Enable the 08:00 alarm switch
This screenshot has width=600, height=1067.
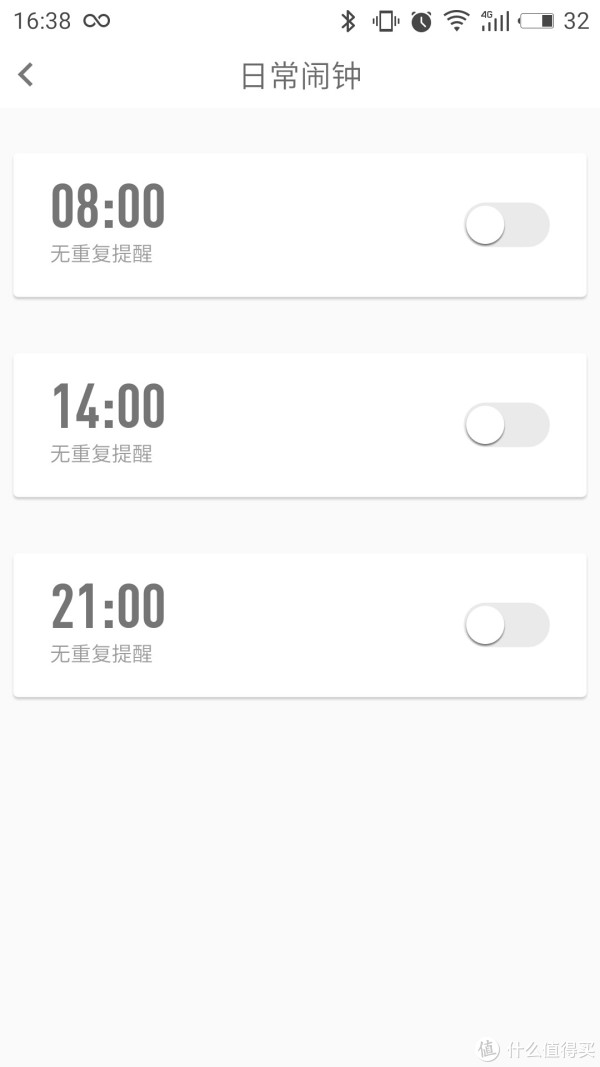(x=507, y=225)
